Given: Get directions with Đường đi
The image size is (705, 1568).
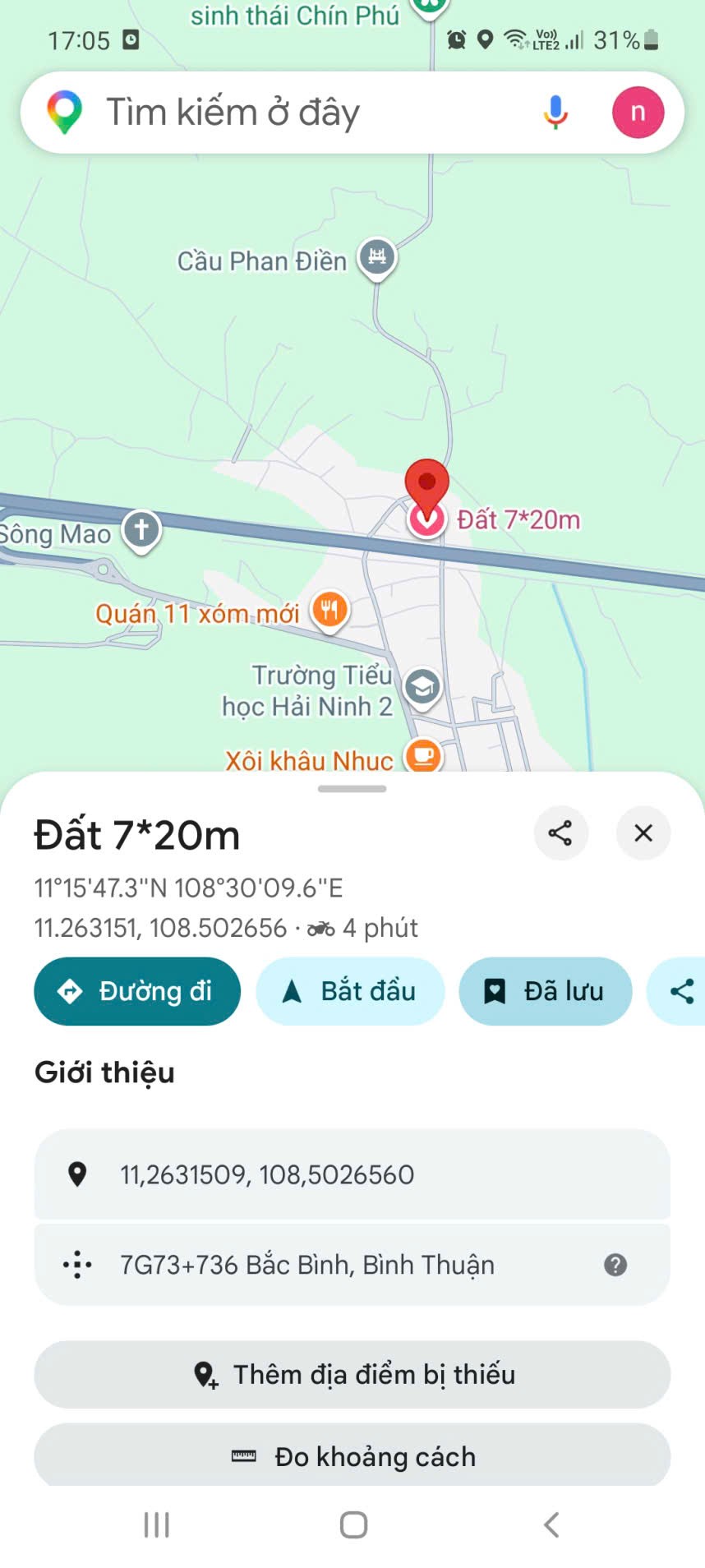Looking at the screenshot, I should coord(137,991).
